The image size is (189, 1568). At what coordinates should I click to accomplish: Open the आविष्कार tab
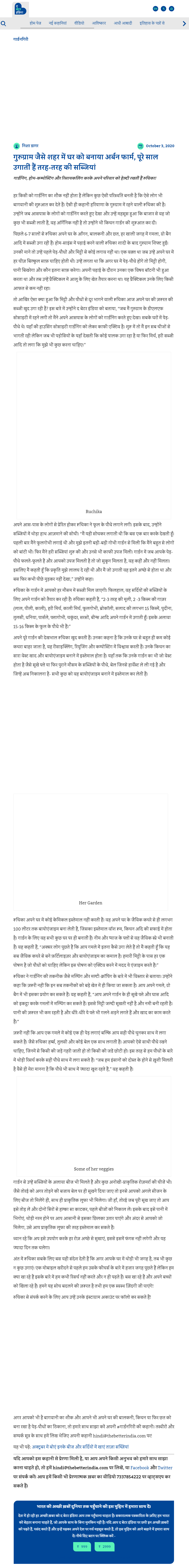point(99,23)
